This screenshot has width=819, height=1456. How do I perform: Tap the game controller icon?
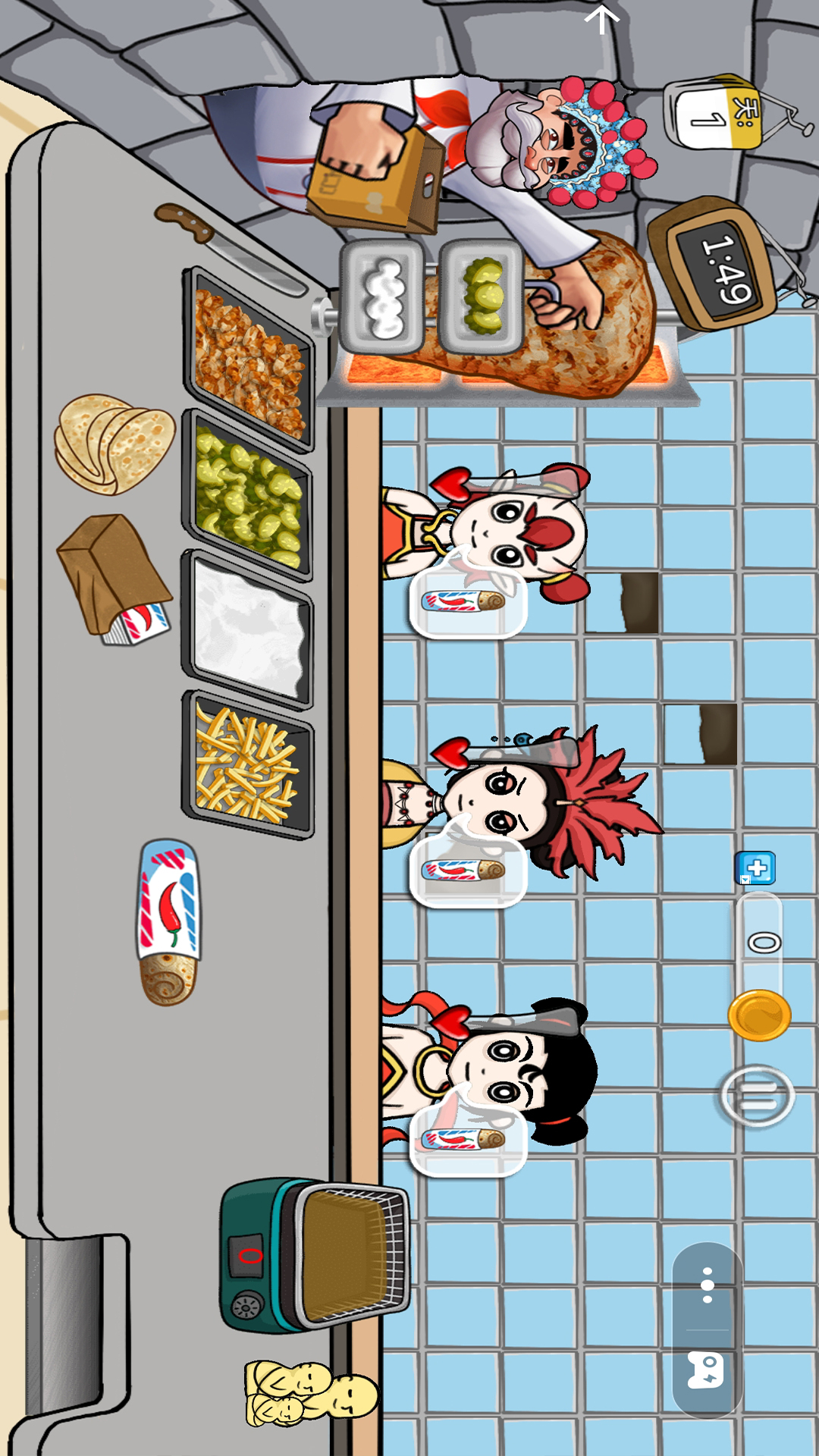[x=706, y=1371]
